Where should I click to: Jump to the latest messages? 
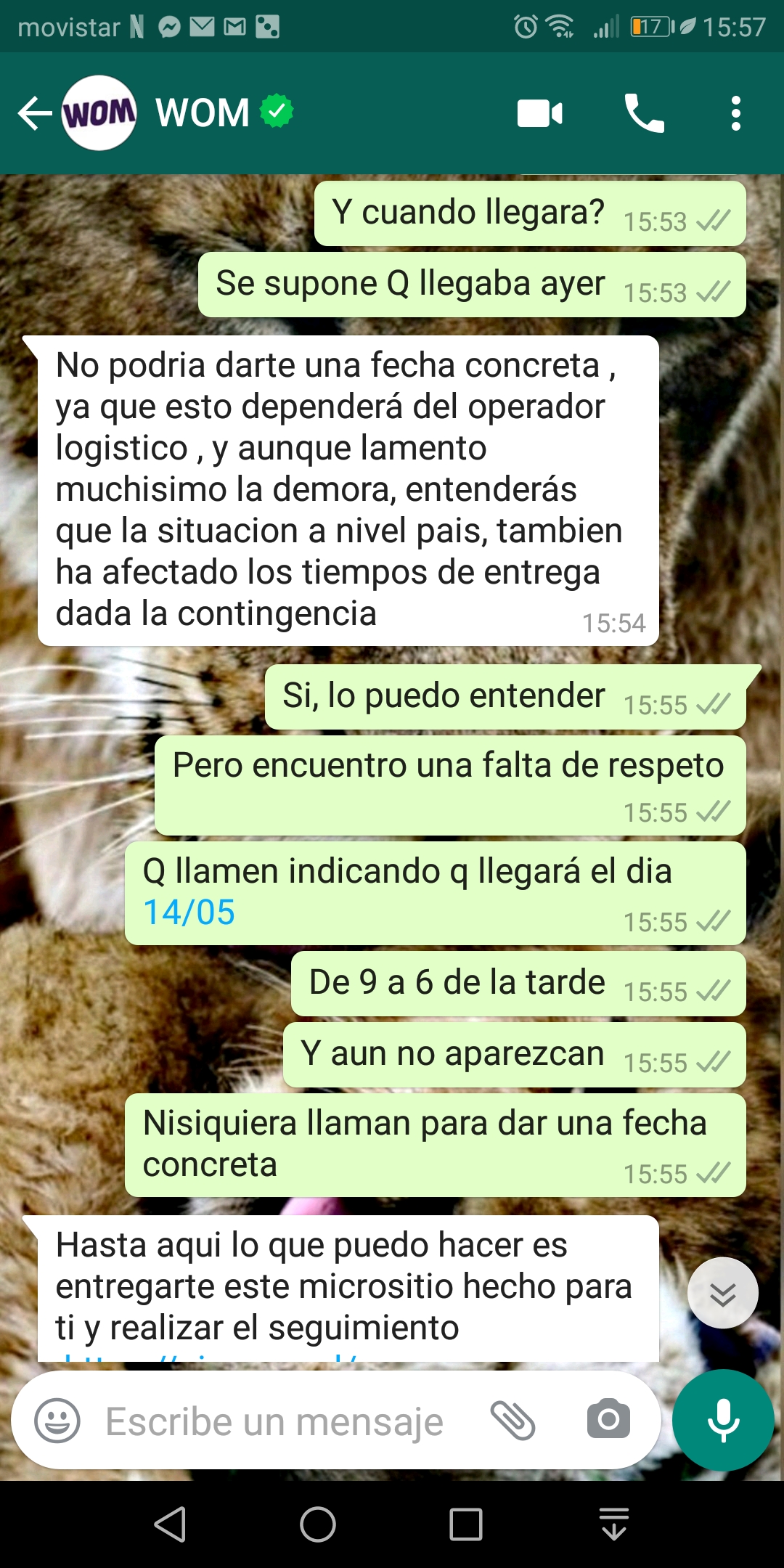click(723, 1293)
